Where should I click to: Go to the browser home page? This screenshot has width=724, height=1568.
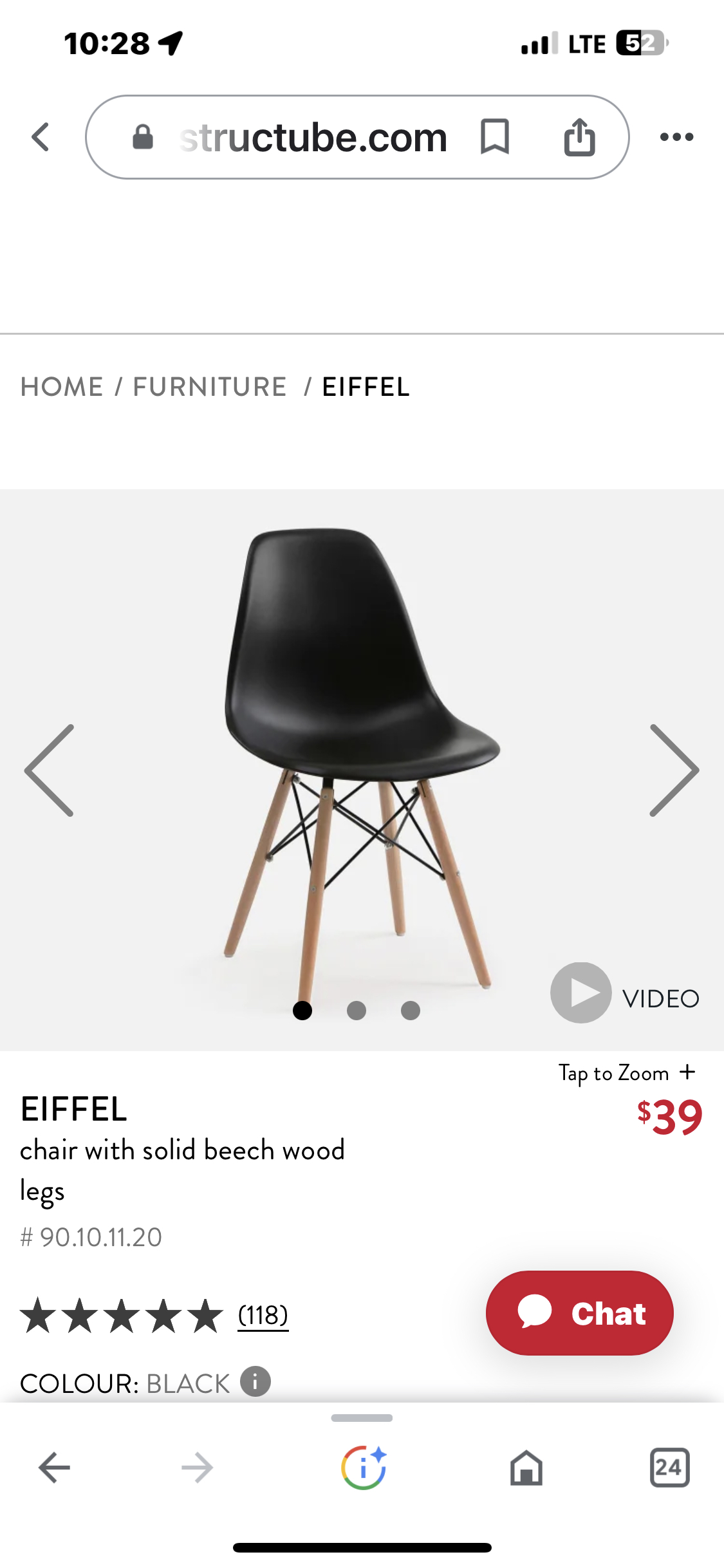[x=526, y=1468]
